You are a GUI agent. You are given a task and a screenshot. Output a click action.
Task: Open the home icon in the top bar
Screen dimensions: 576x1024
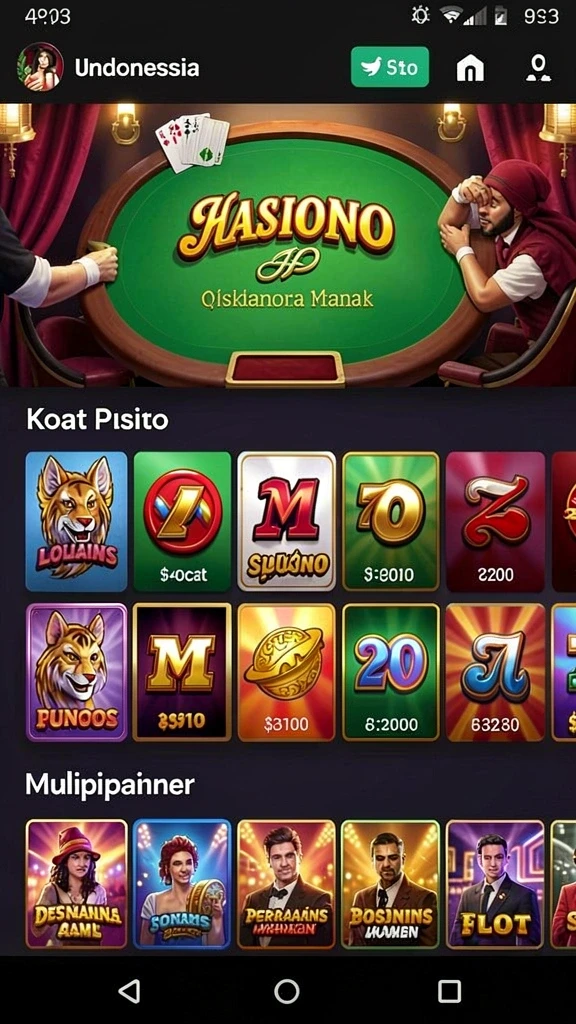tap(470, 67)
